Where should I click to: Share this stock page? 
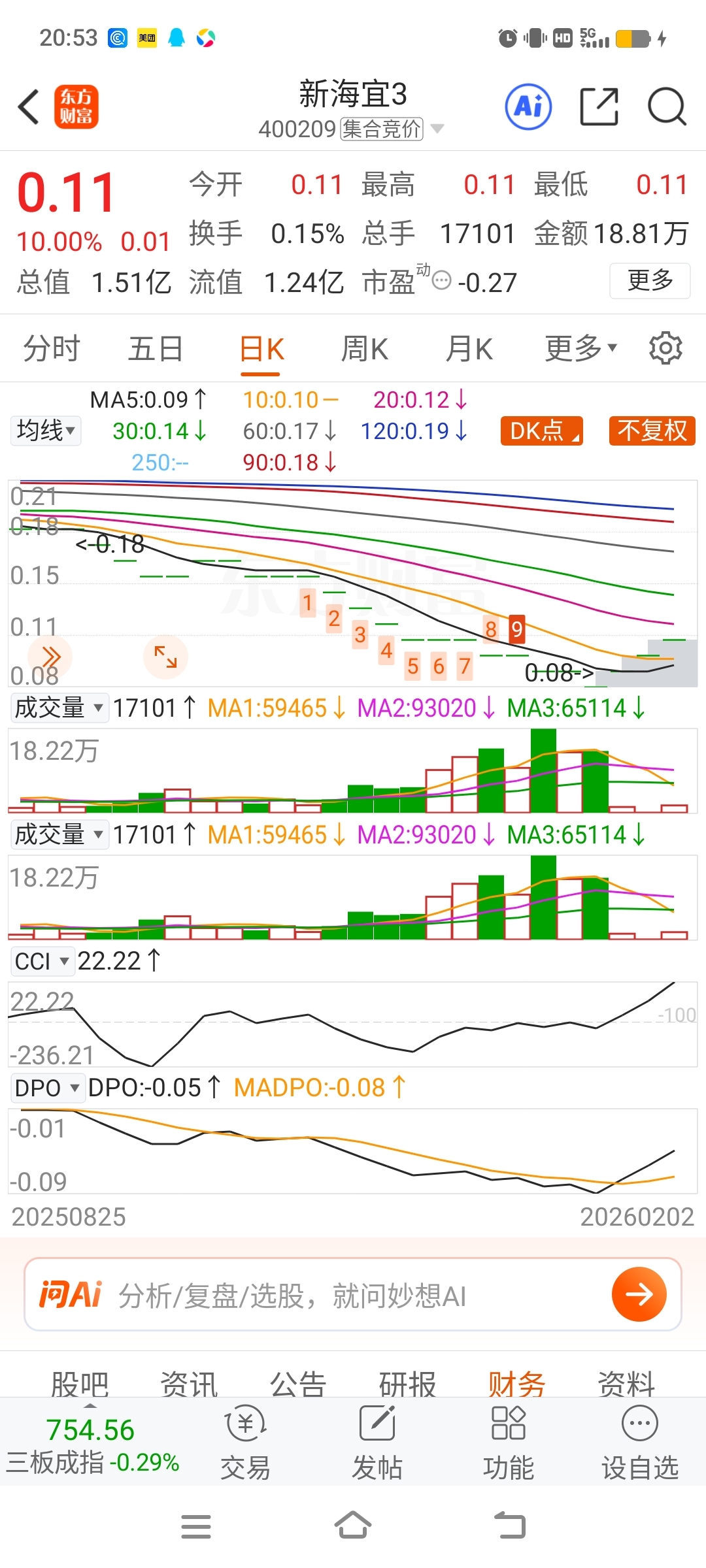599,106
